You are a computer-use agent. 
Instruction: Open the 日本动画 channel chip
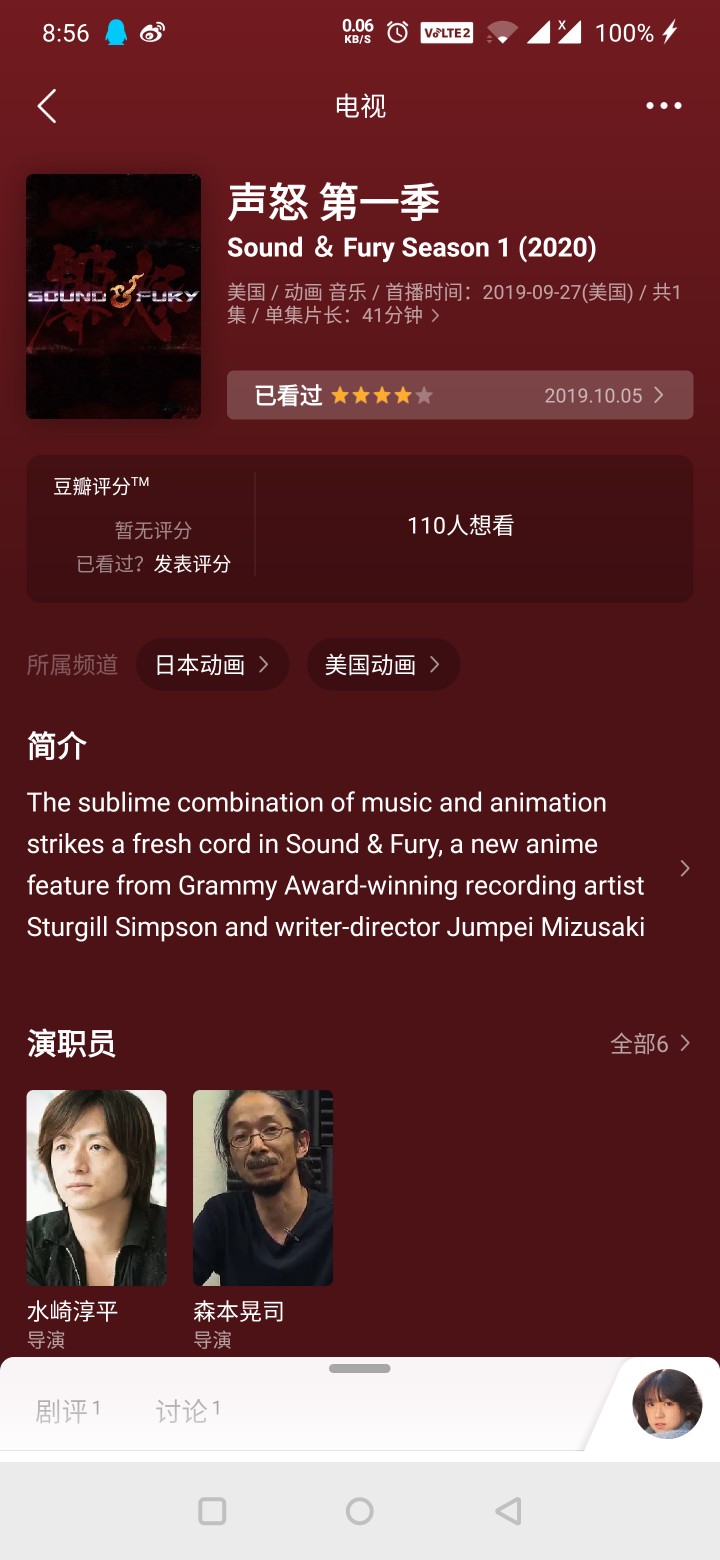212,665
